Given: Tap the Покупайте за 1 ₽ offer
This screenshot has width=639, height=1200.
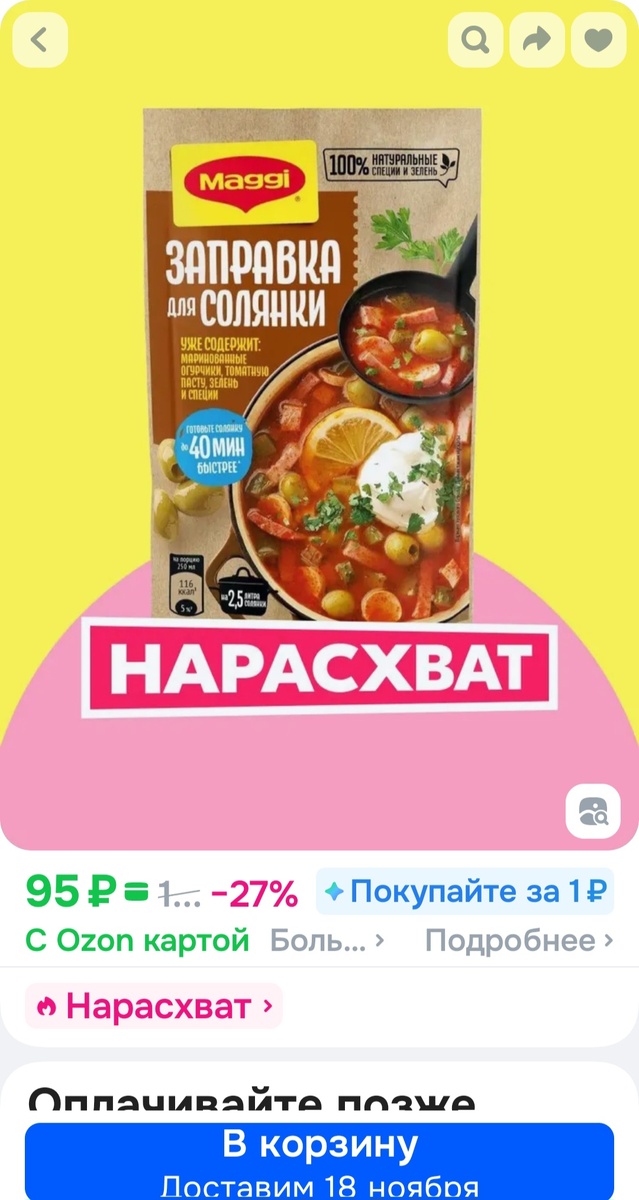Looking at the screenshot, I should click(465, 891).
